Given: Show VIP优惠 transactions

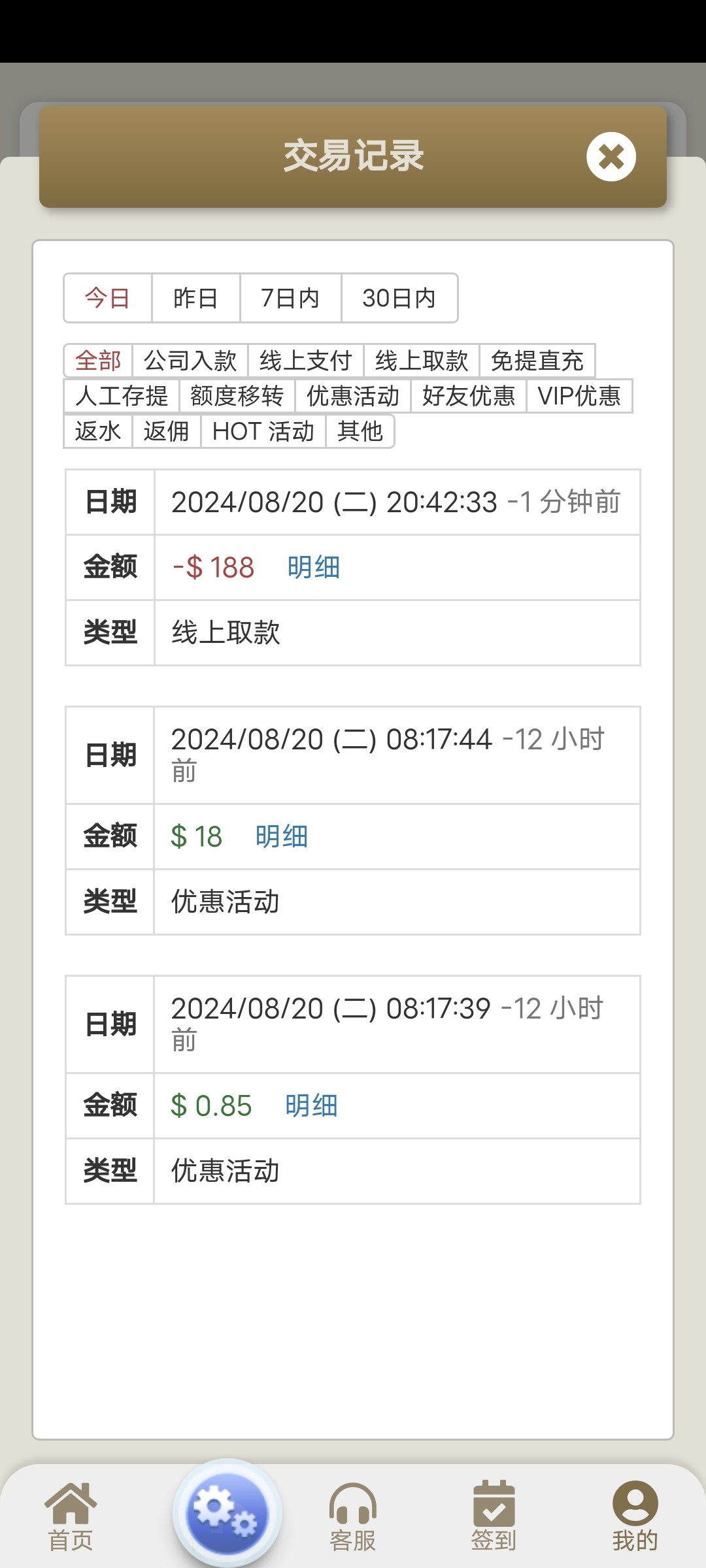Looking at the screenshot, I should coord(579,396).
